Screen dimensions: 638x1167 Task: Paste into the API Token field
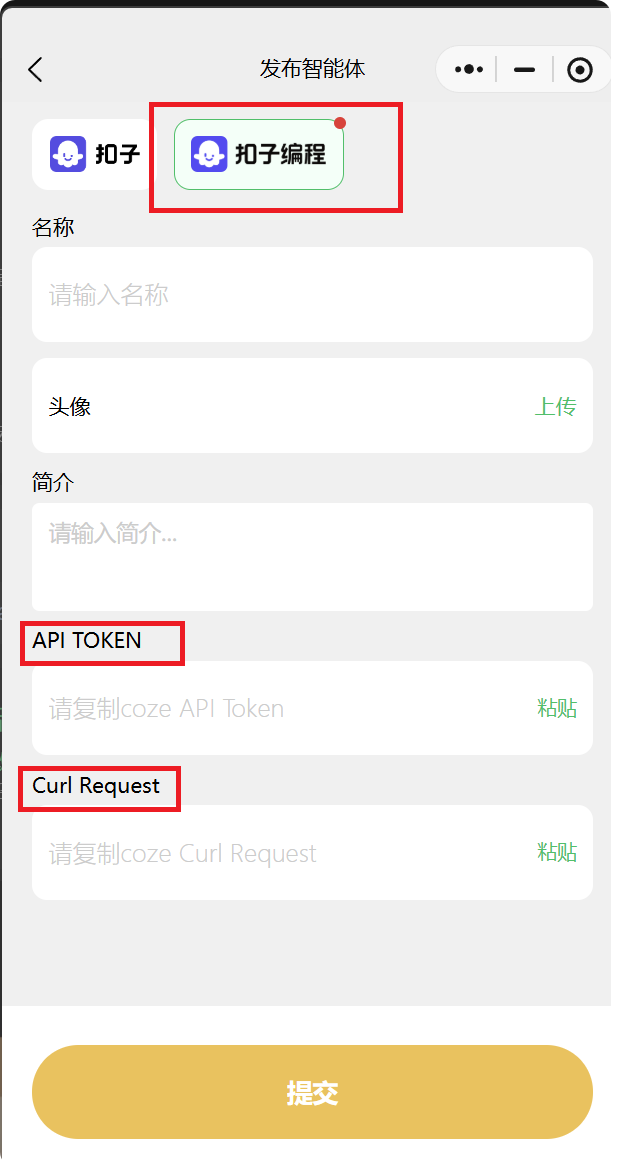pyautogui.click(x=557, y=709)
